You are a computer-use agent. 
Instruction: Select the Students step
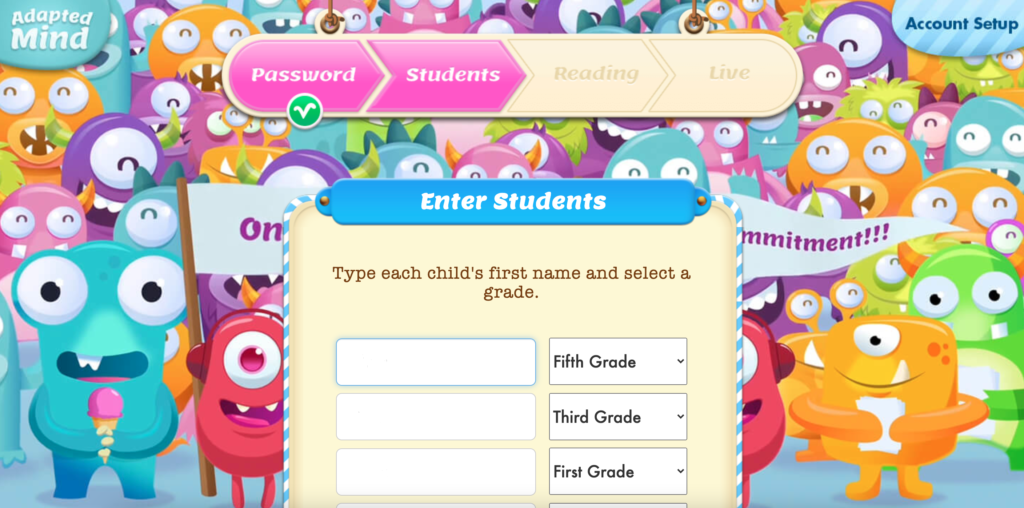tap(452, 75)
